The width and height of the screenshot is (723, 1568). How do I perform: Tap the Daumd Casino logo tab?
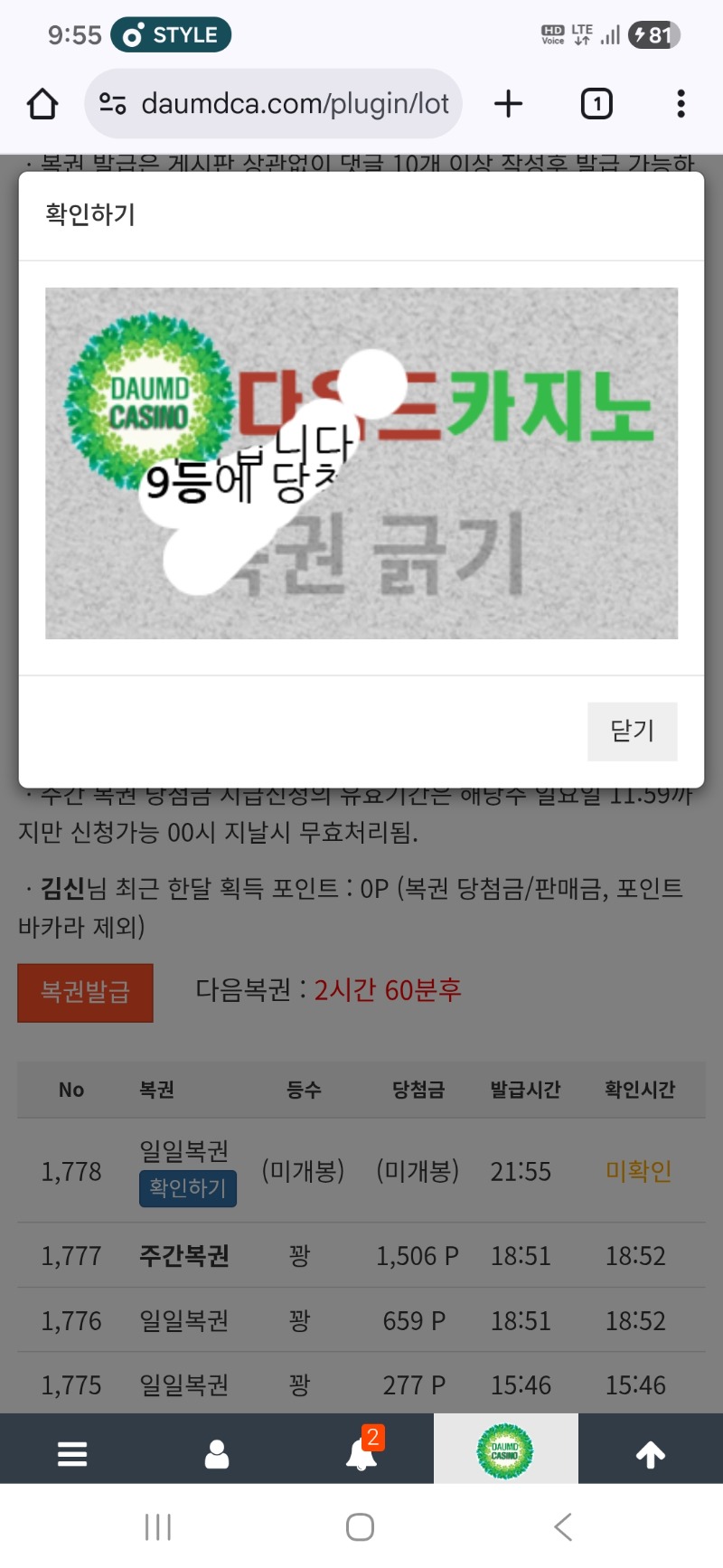pos(505,1450)
